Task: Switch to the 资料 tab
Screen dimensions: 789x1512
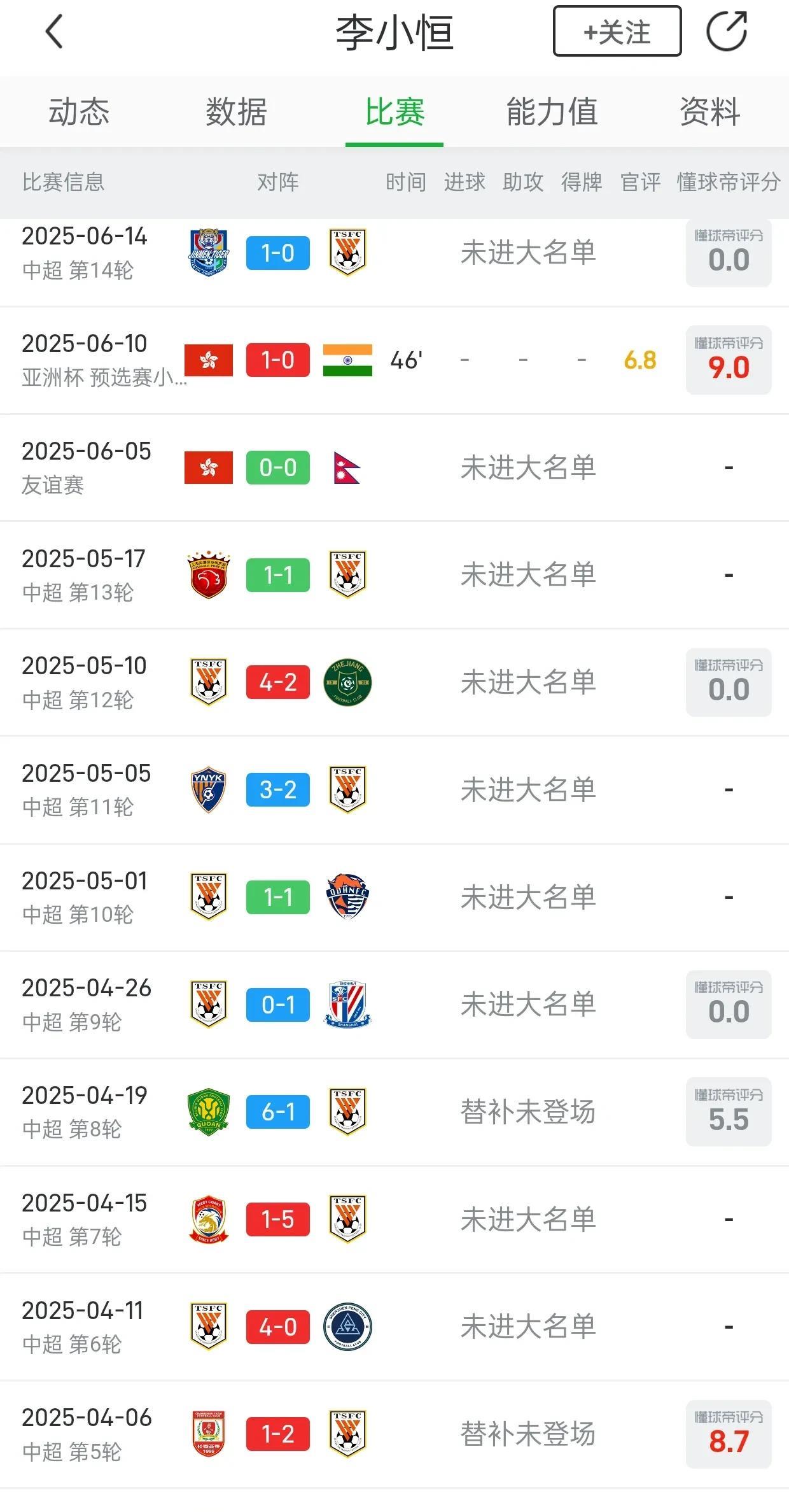Action: coord(709,112)
